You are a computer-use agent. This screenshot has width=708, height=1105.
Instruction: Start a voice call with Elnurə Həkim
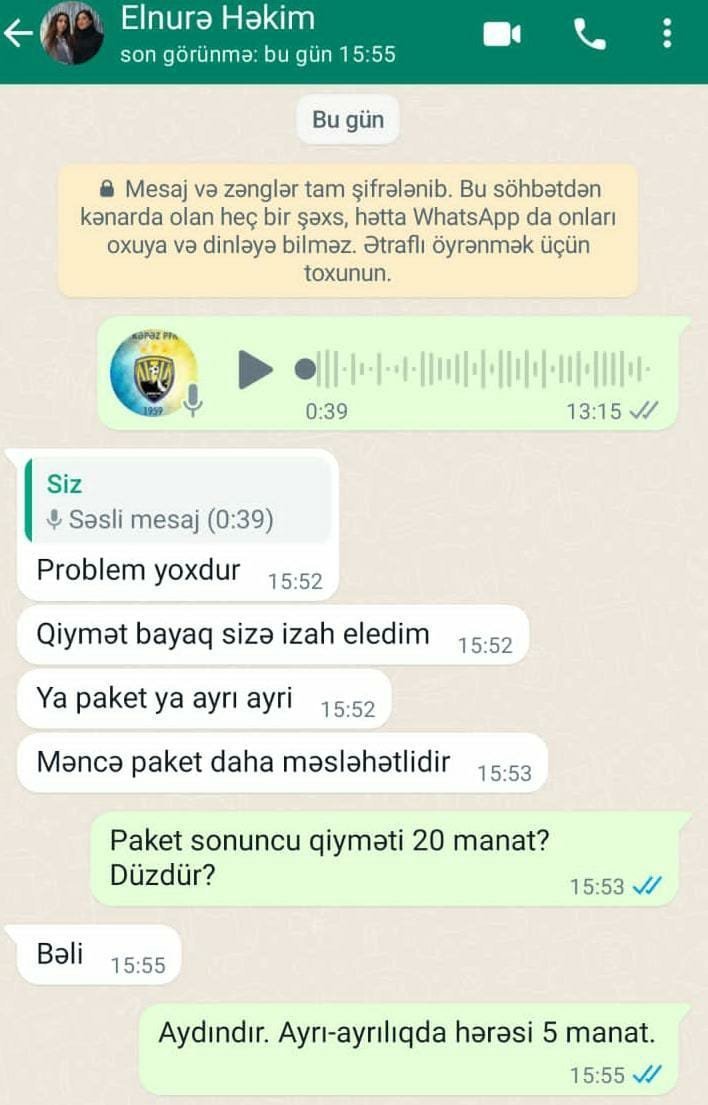[x=589, y=34]
